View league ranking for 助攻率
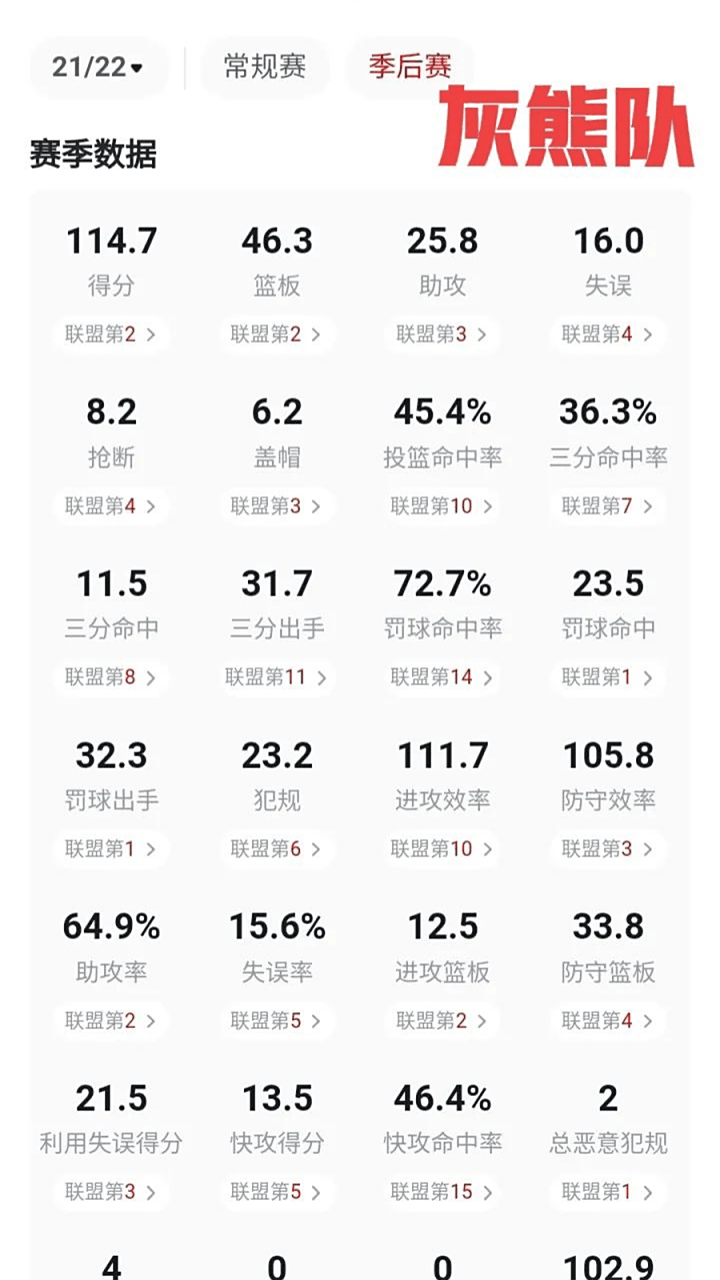 (x=111, y=1020)
